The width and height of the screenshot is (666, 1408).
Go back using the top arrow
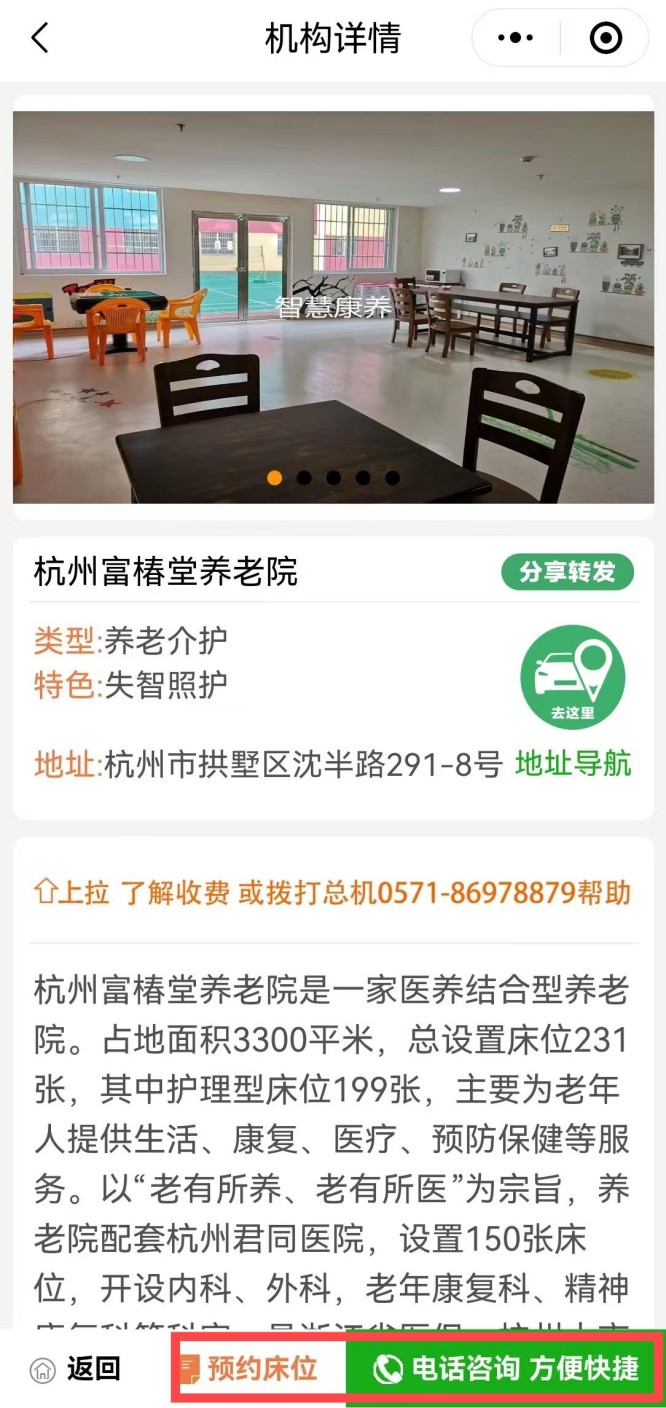[x=40, y=39]
